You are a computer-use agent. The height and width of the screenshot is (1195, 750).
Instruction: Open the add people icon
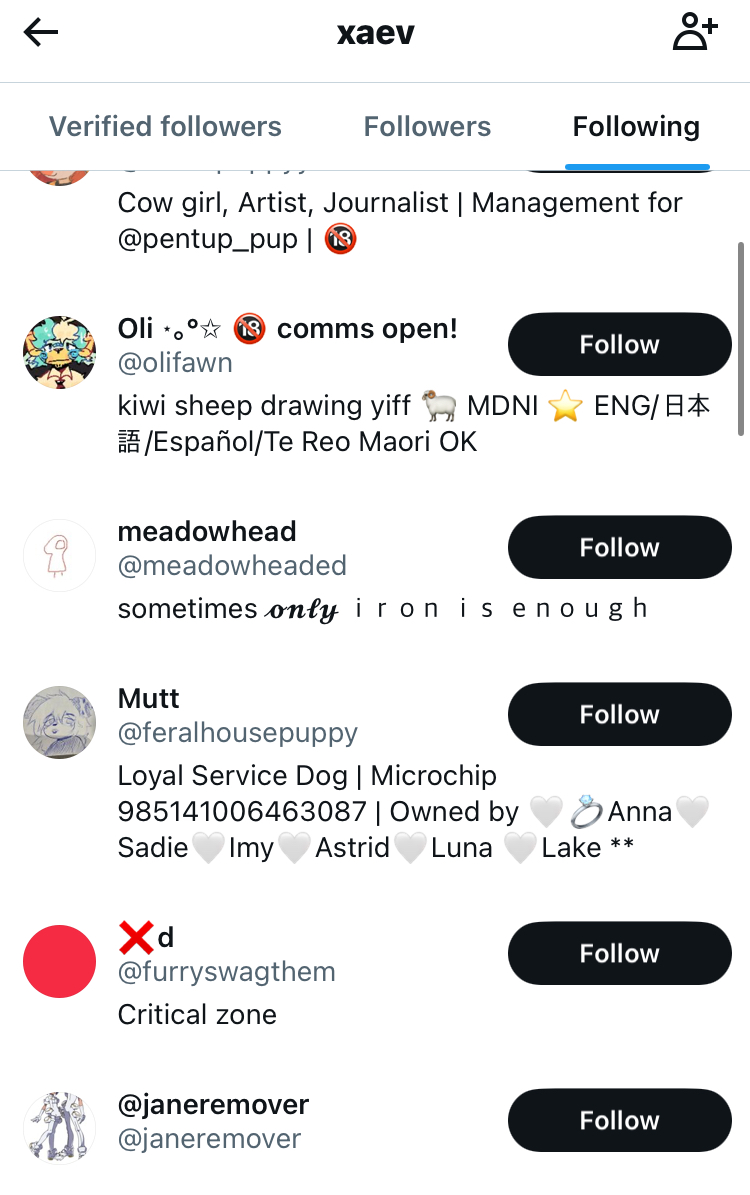pos(694,33)
